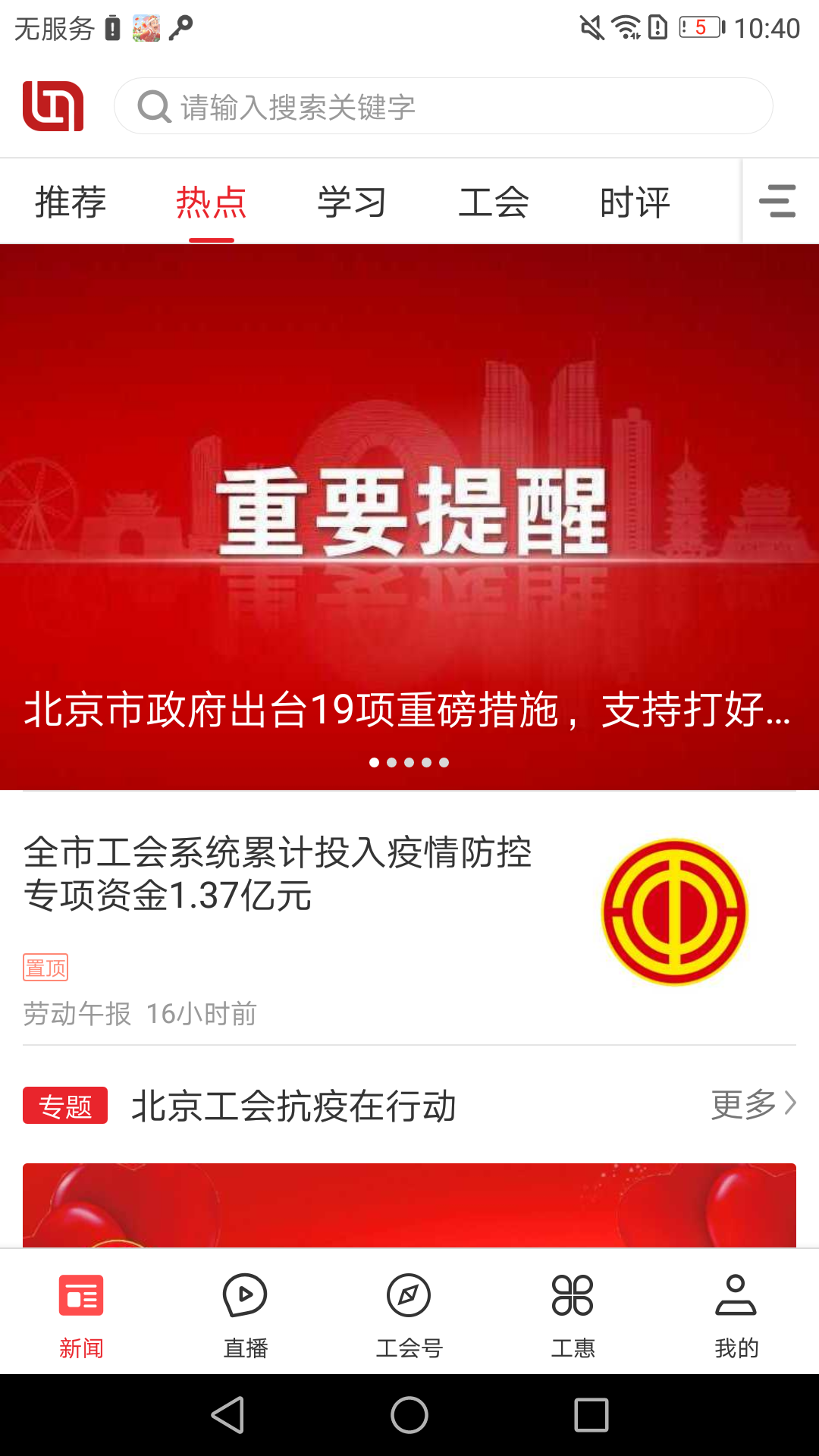Select the first carousel indicator dot

click(375, 763)
